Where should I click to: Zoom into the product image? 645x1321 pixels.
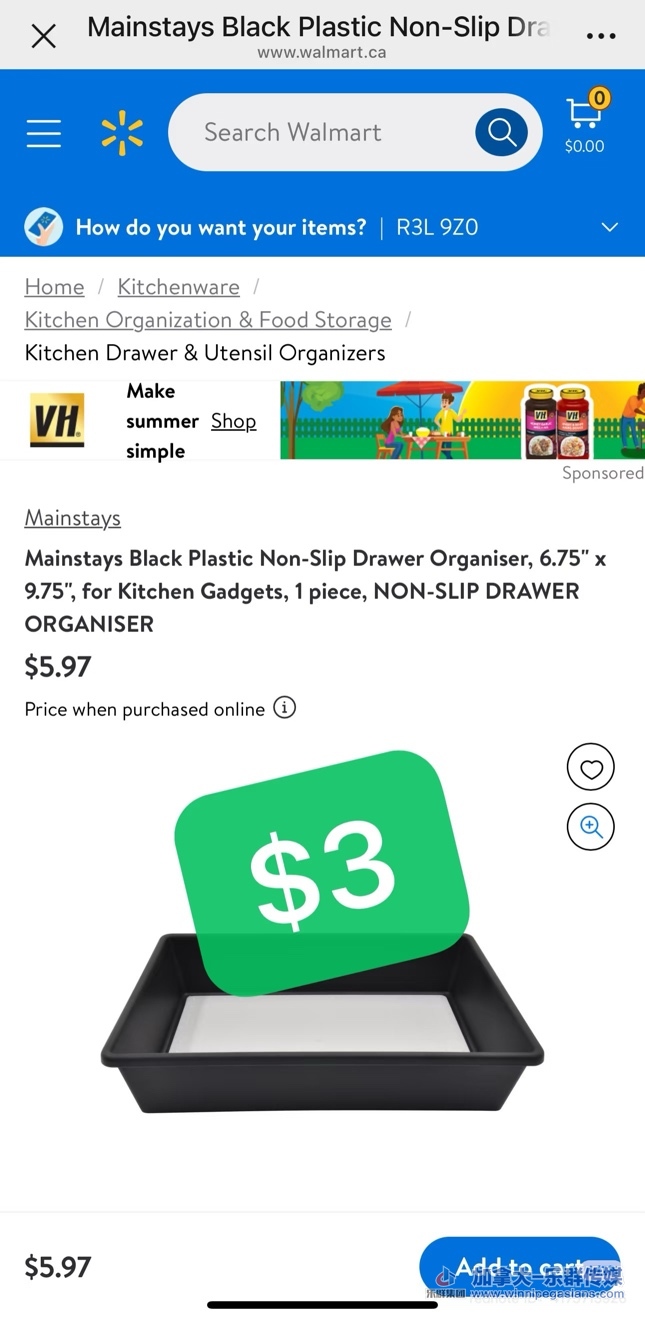(590, 827)
